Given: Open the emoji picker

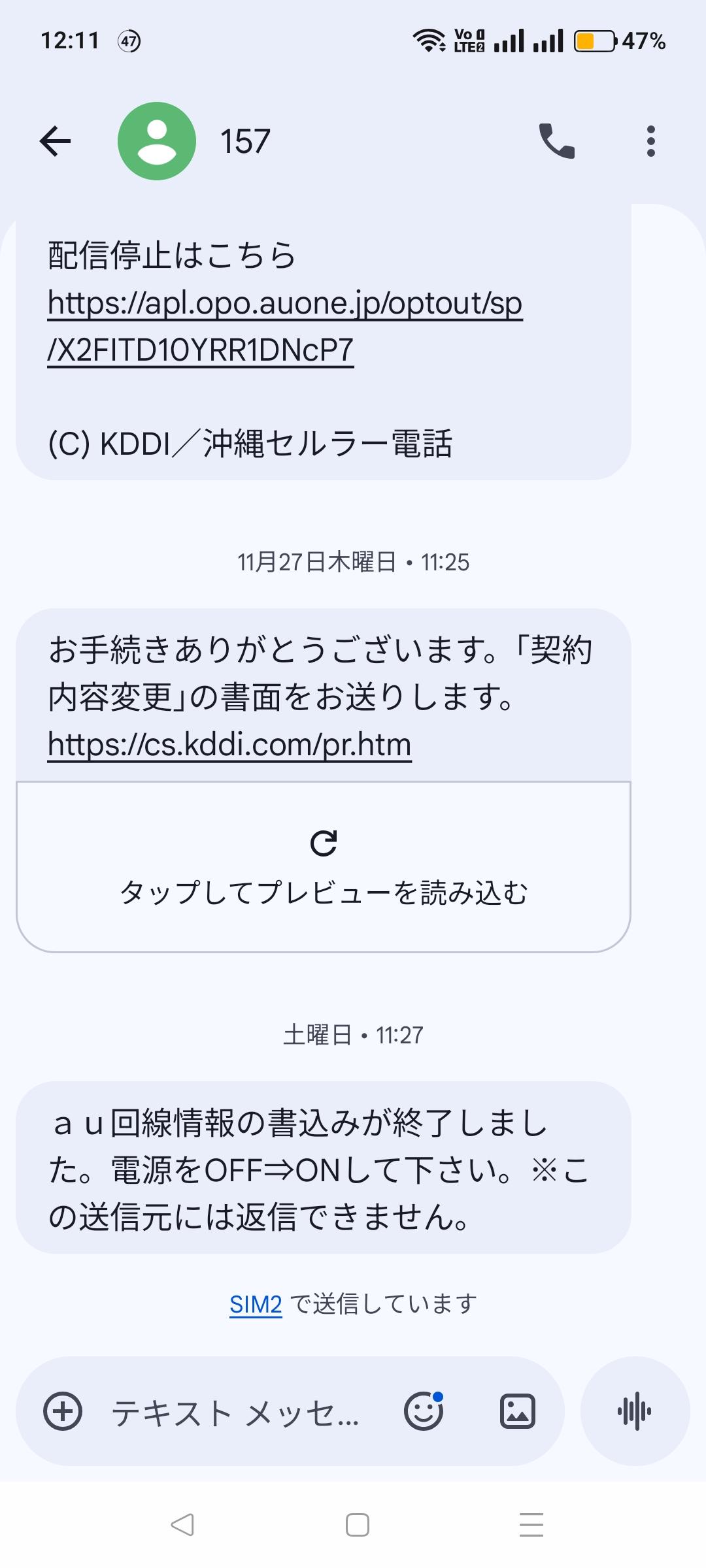Looking at the screenshot, I should 424,1411.
